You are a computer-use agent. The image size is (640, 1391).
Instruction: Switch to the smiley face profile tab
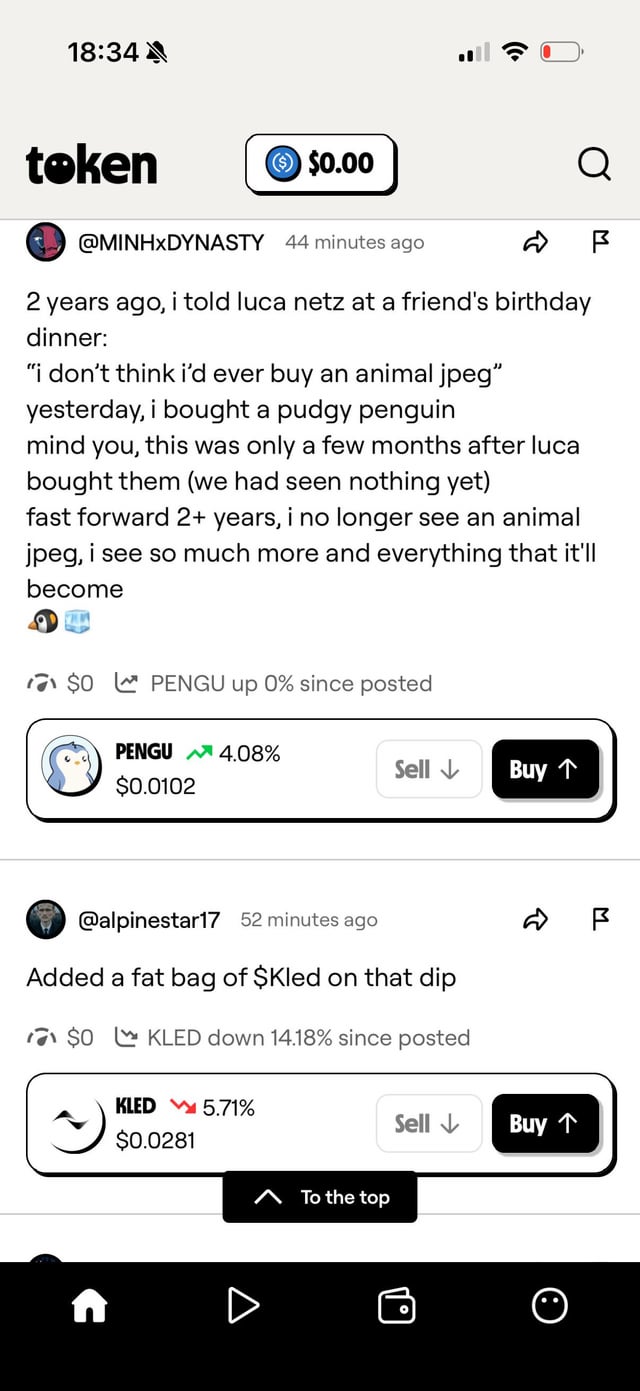point(549,1305)
